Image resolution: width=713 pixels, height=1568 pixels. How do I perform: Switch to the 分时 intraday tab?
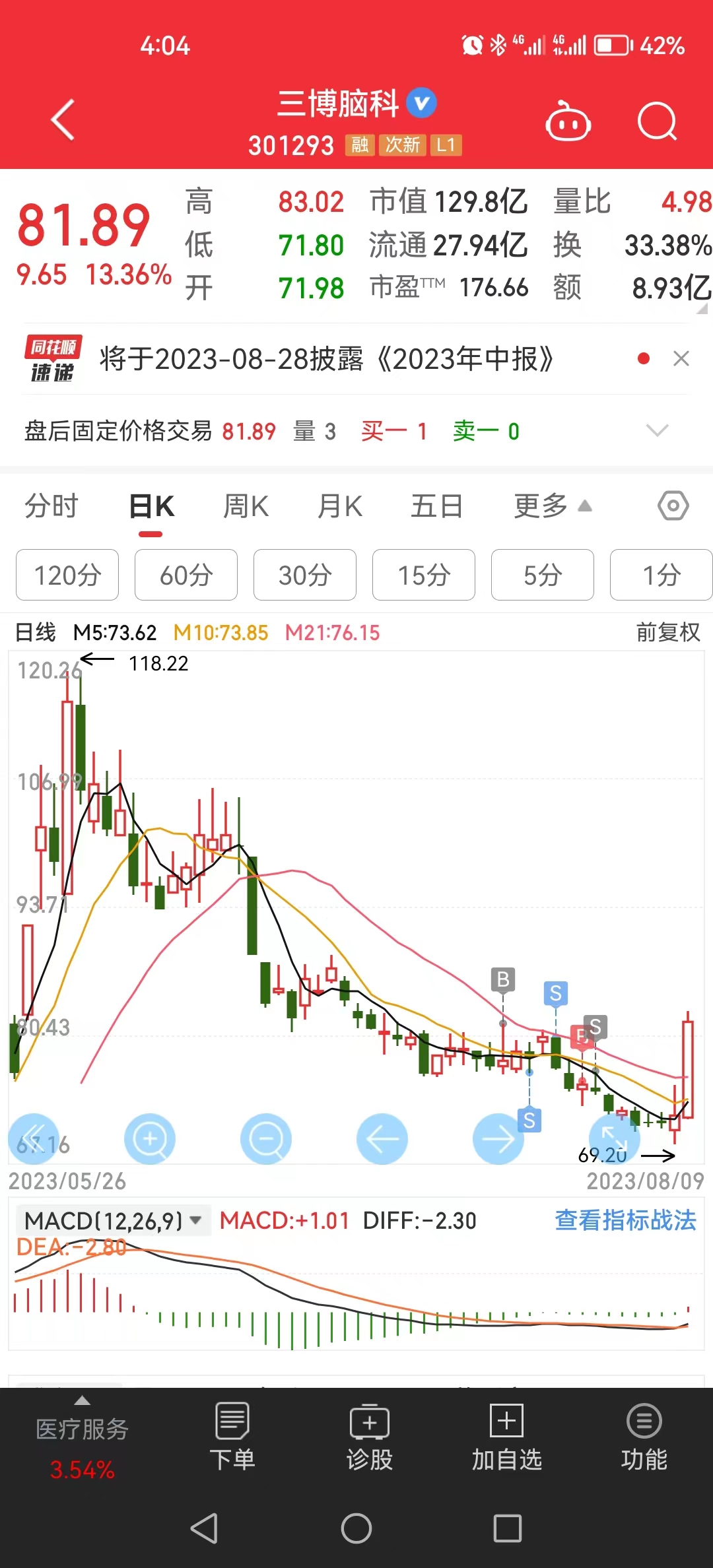(x=51, y=506)
